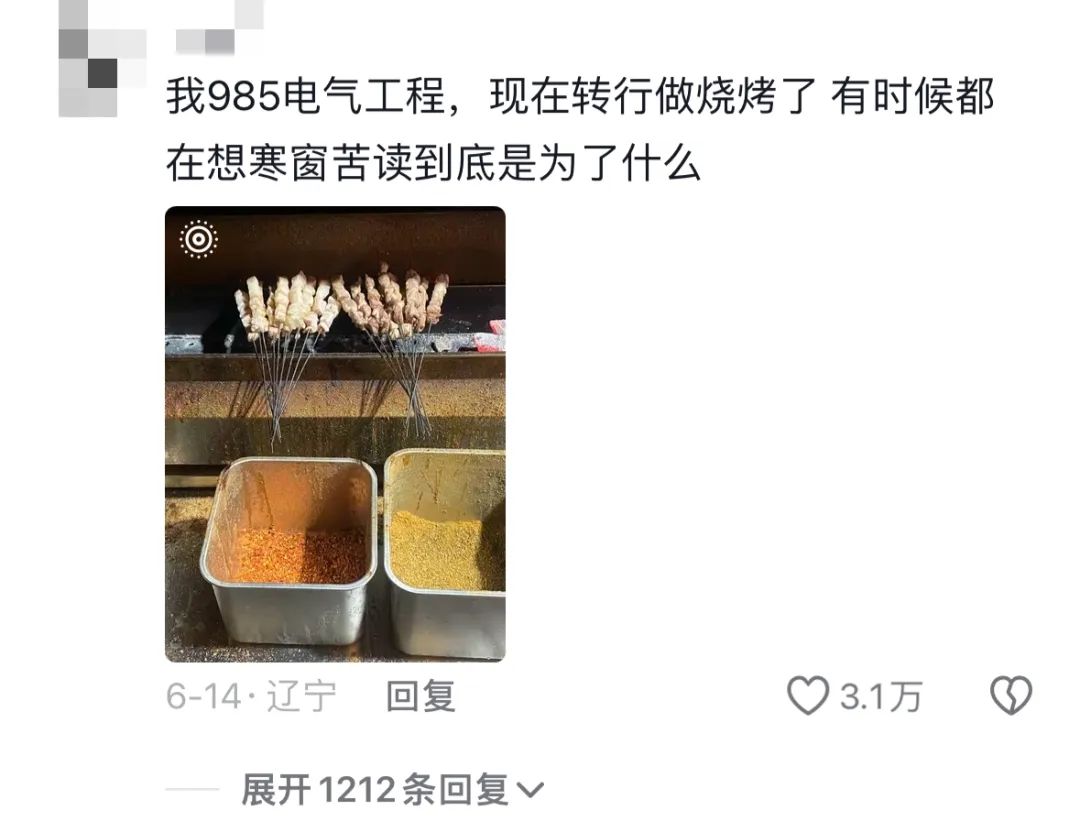Expand 展开1212条回复 replies
Image resolution: width=1080 pixels, height=821 pixels.
coord(392,791)
